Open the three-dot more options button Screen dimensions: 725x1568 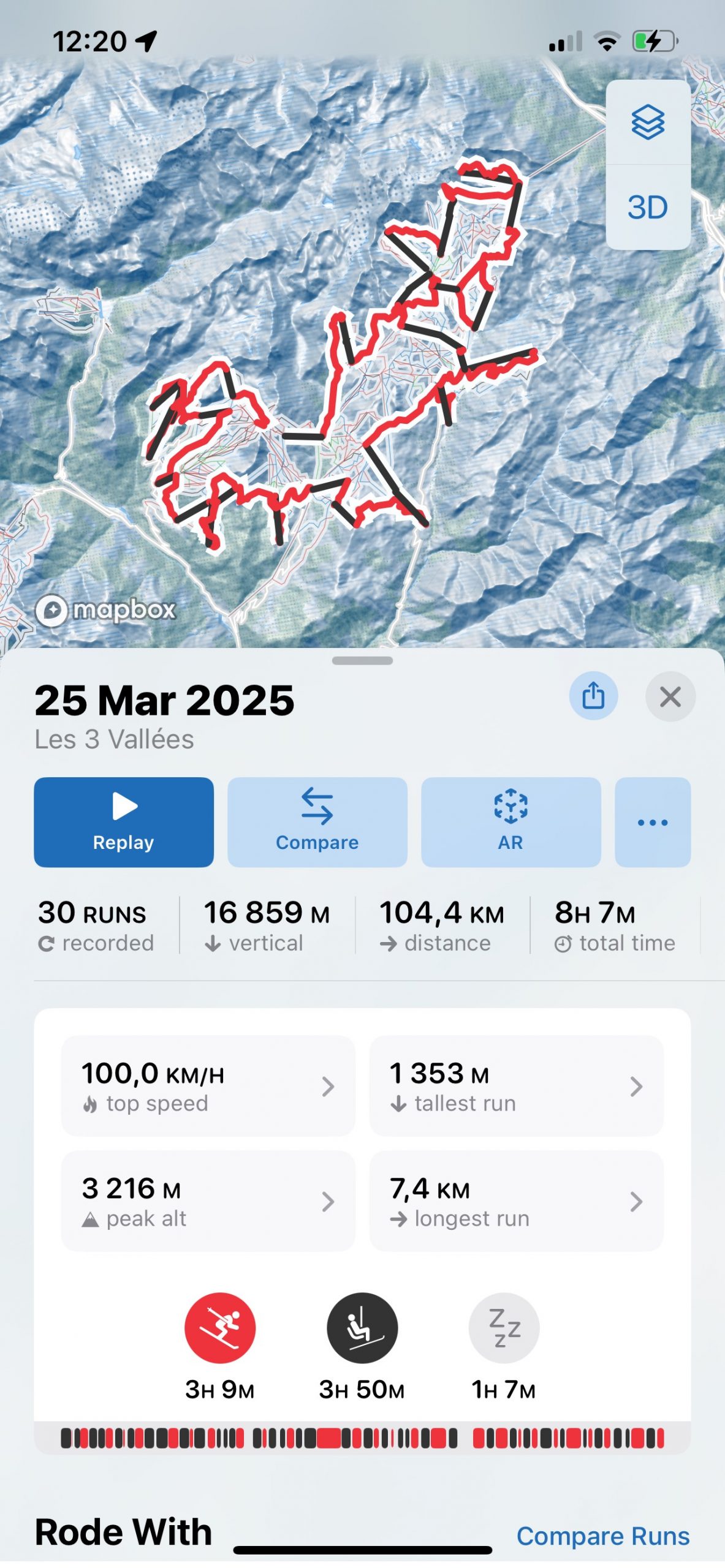point(653,822)
